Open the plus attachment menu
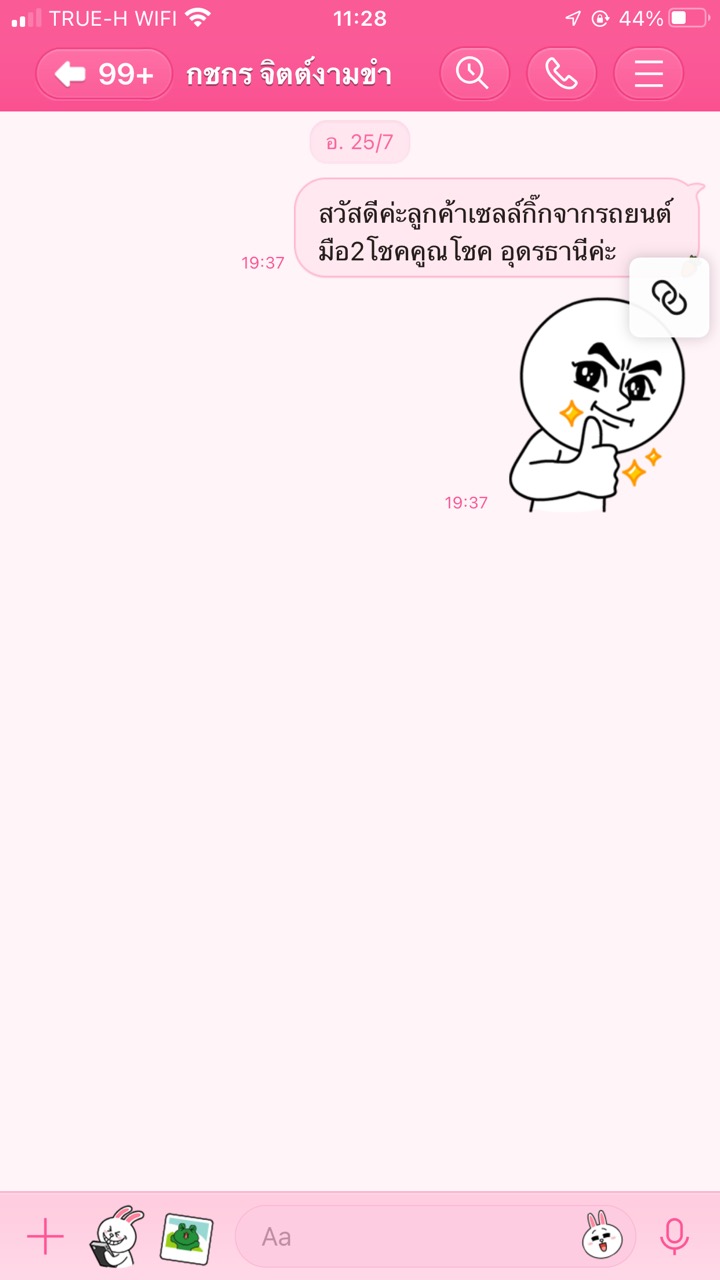This screenshot has width=720, height=1280. (45, 1237)
